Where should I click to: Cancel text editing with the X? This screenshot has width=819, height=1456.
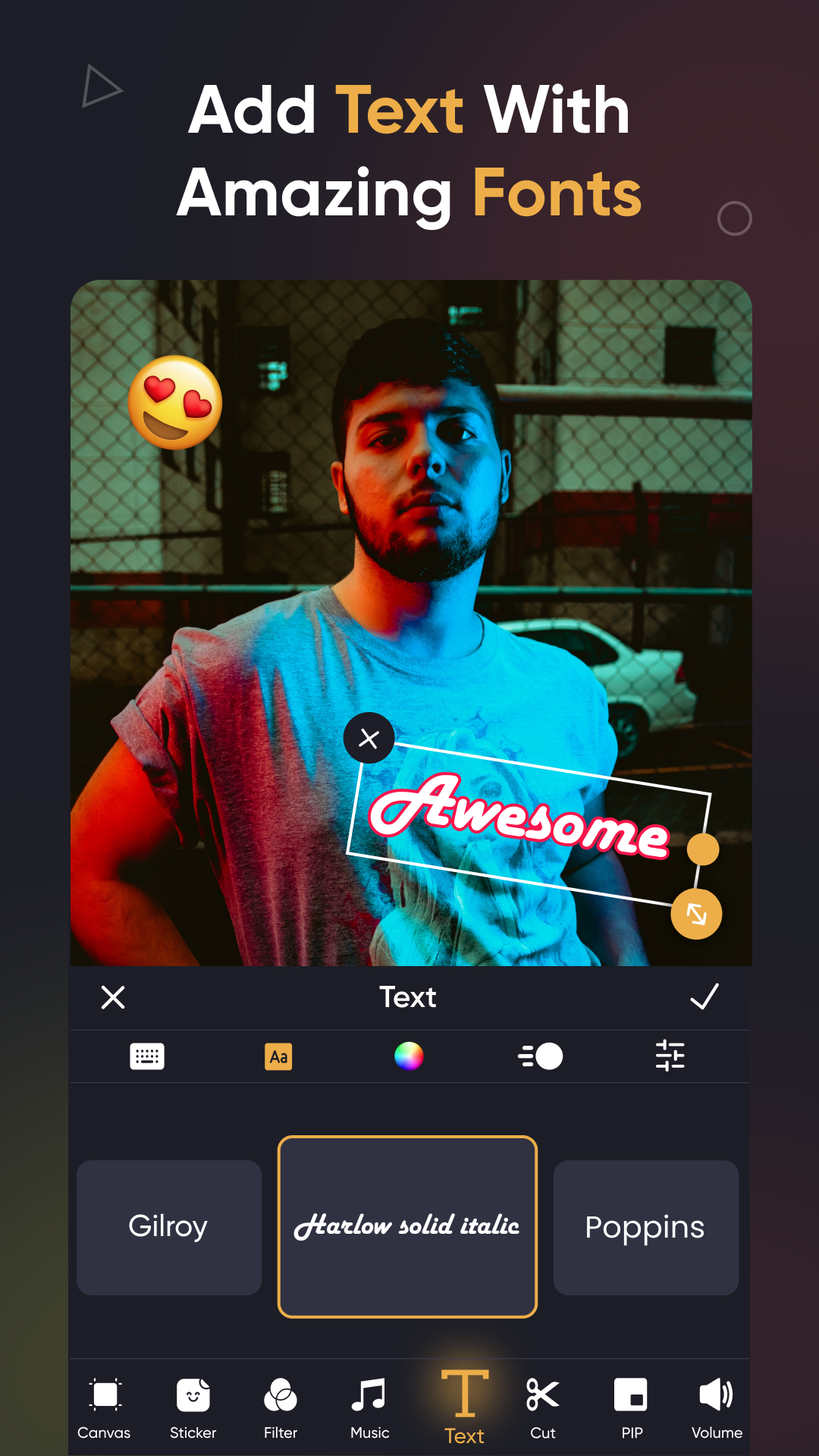[112, 997]
